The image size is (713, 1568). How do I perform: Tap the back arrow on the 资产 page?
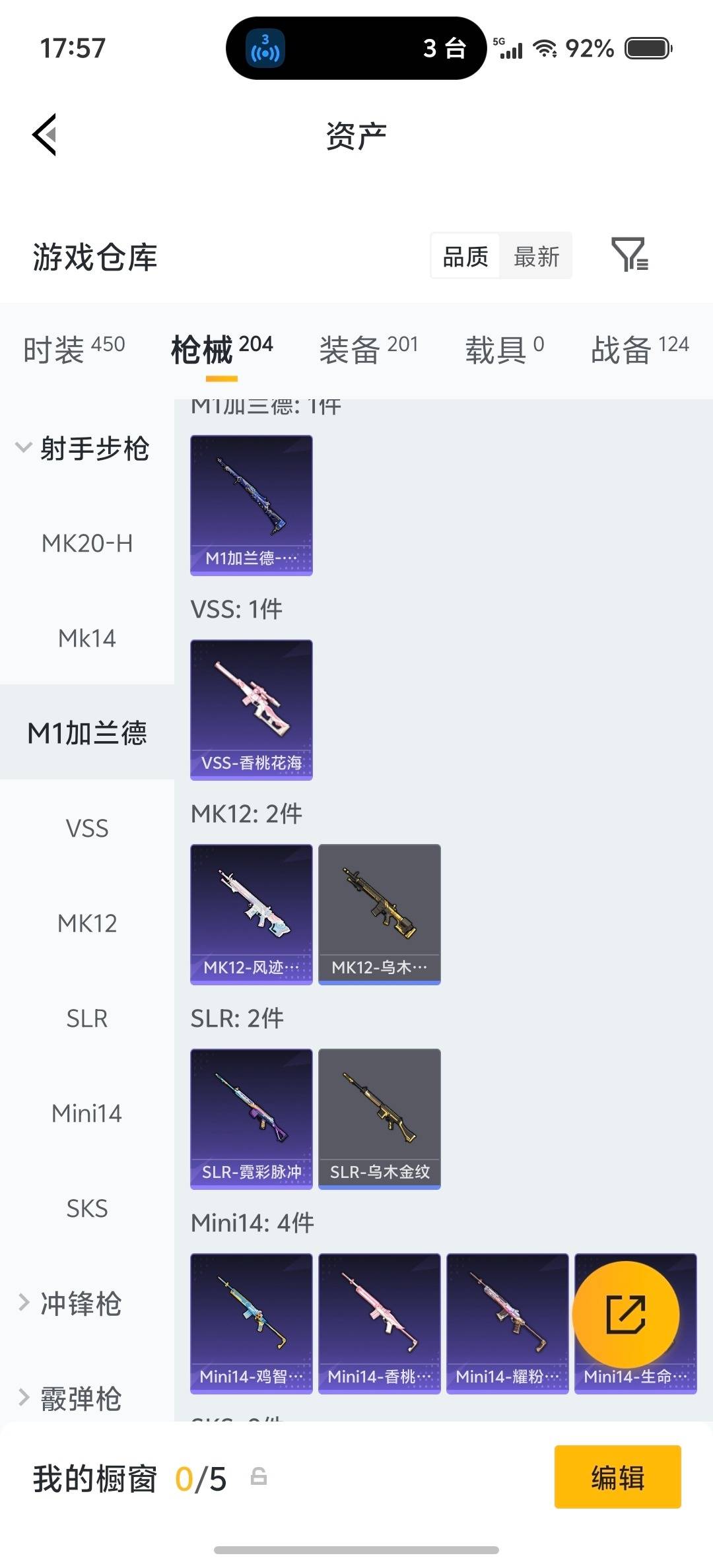44,134
